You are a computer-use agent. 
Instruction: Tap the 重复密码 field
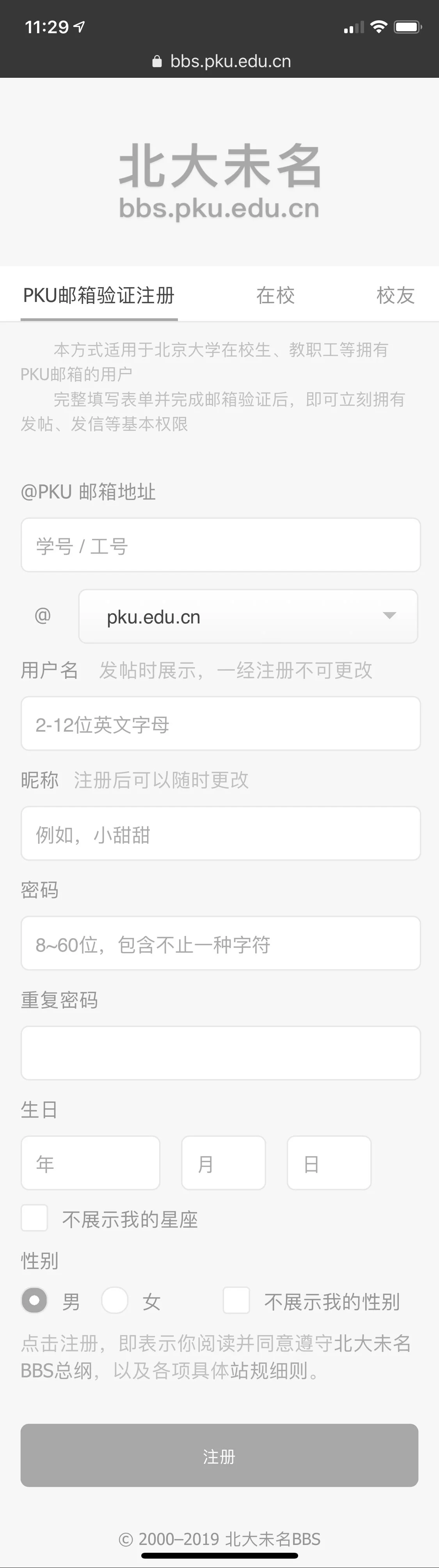coord(220,1053)
